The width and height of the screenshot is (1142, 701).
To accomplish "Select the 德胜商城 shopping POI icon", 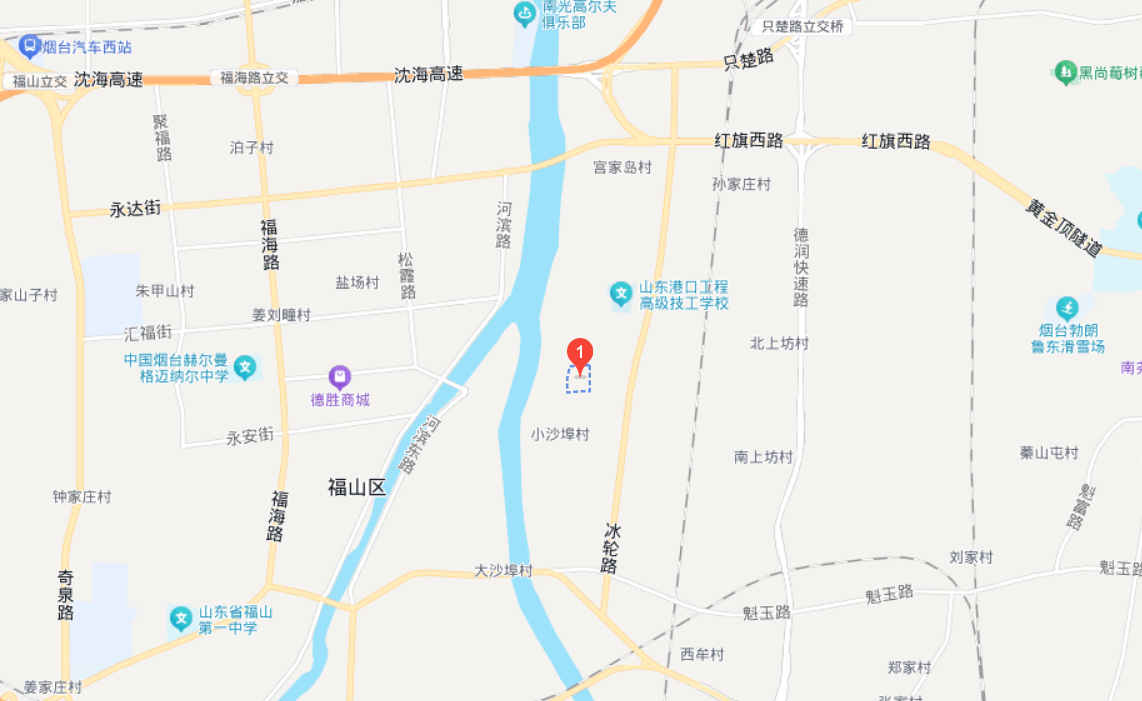I will click(340, 377).
